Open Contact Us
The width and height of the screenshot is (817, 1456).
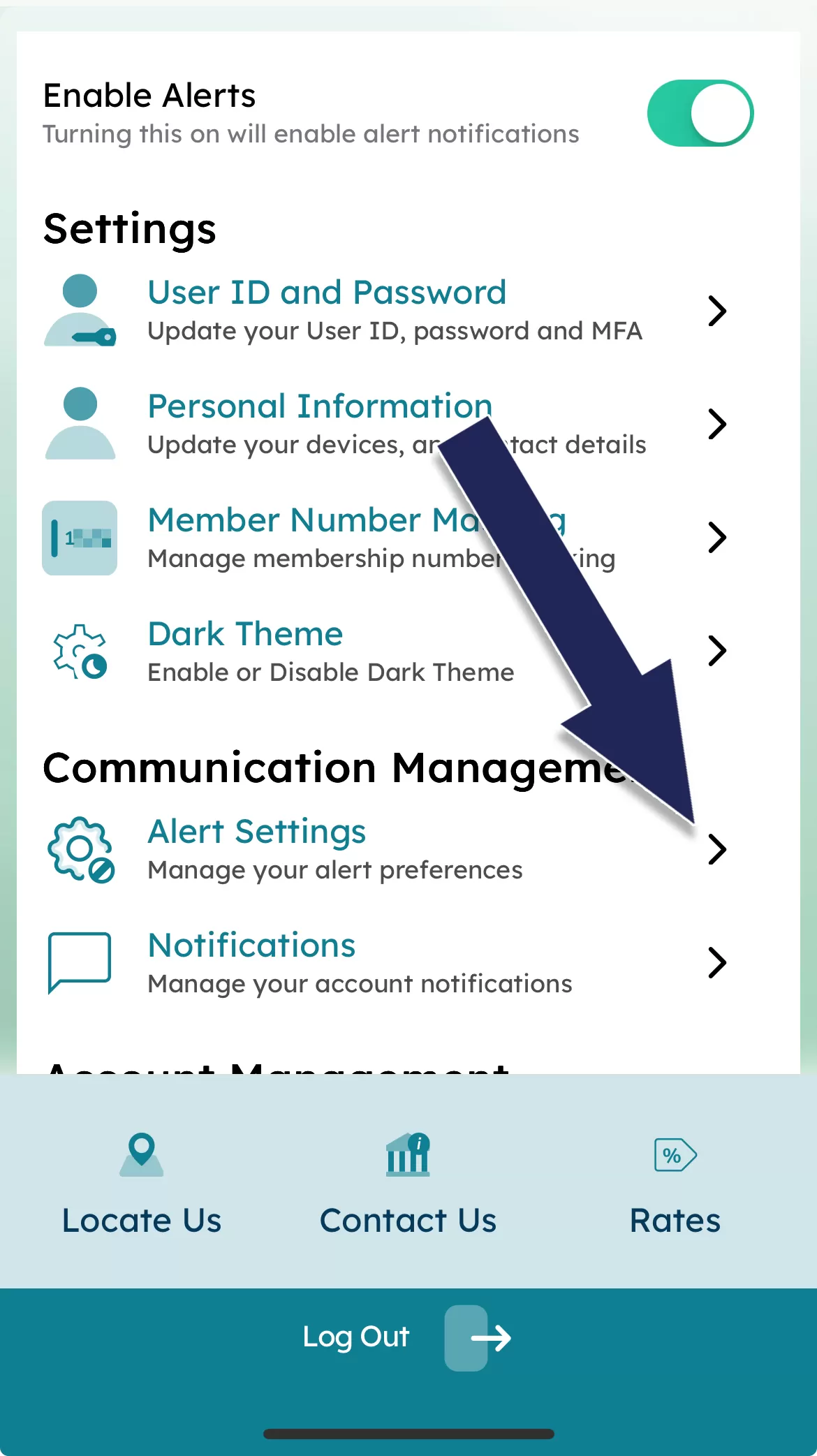(408, 1184)
